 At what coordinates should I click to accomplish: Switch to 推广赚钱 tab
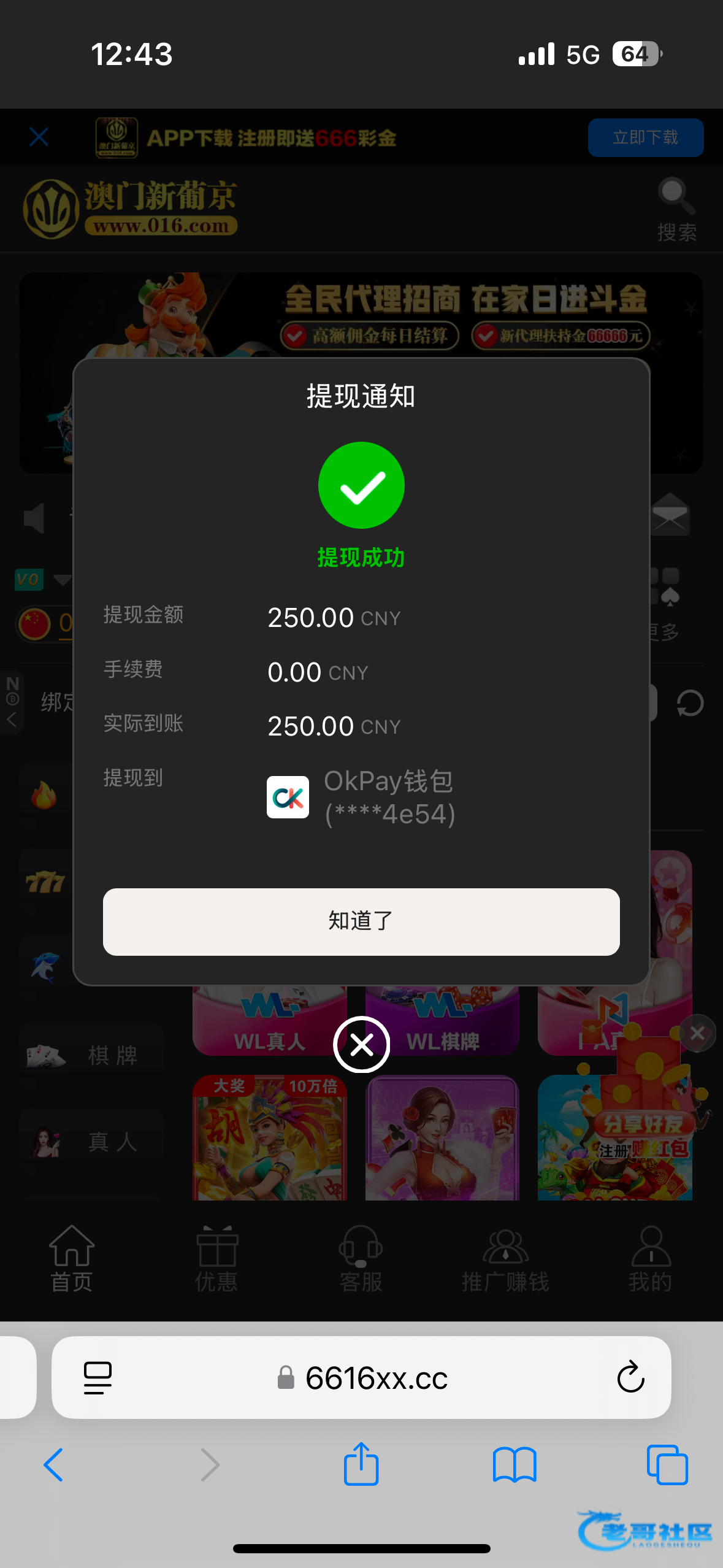505,1259
